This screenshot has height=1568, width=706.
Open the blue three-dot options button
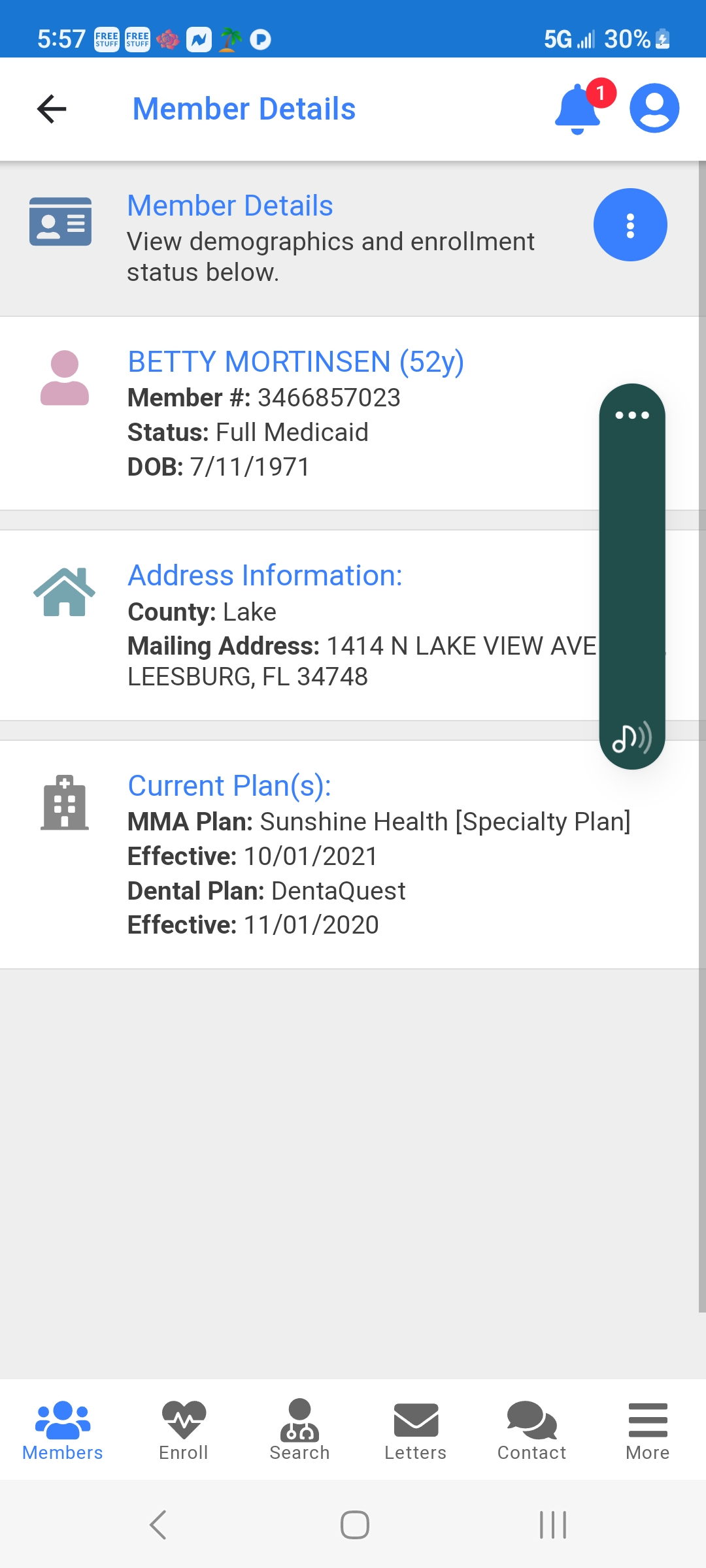tap(630, 225)
